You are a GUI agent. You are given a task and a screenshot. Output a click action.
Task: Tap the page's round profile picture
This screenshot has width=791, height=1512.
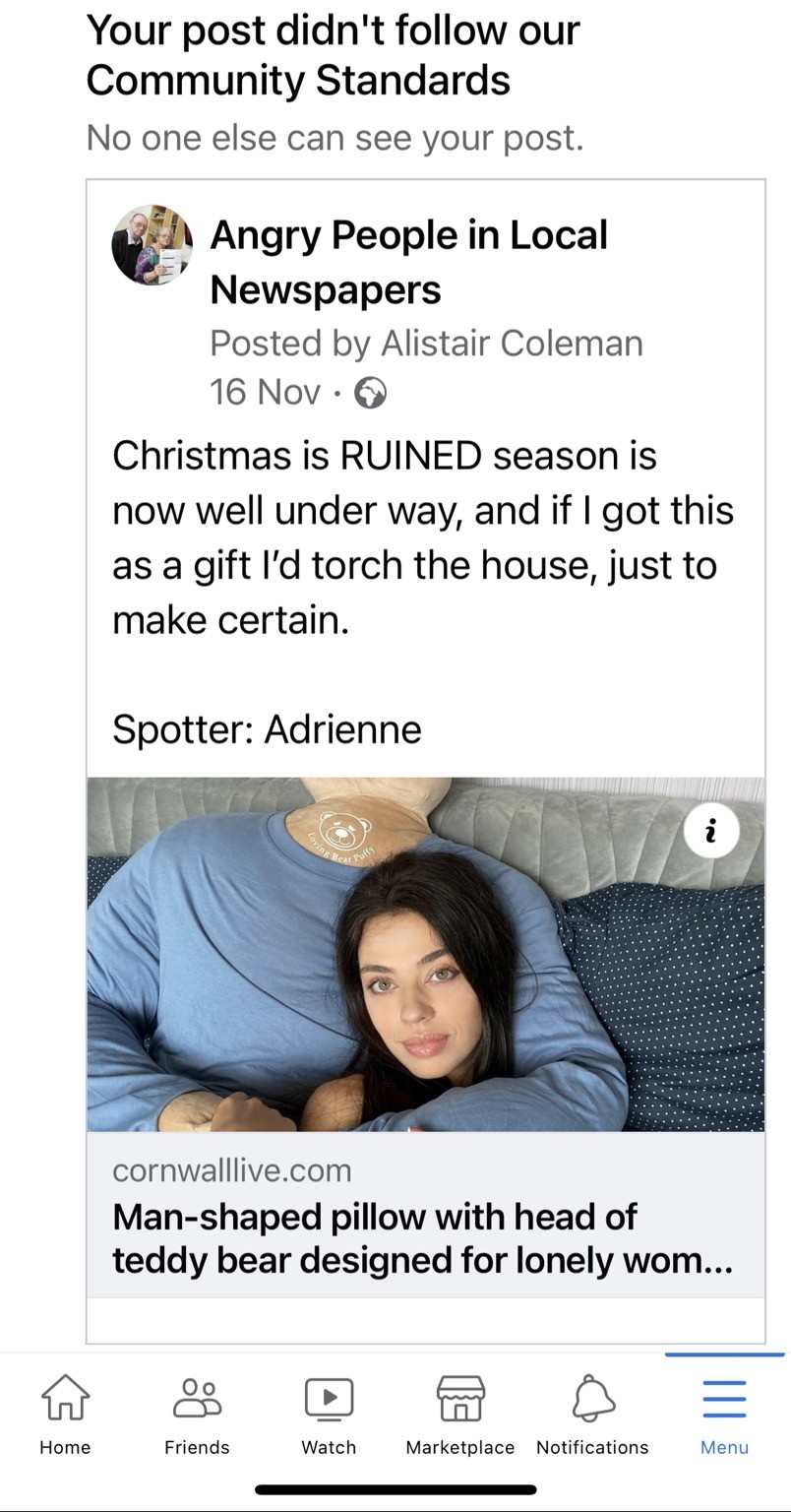(x=152, y=245)
